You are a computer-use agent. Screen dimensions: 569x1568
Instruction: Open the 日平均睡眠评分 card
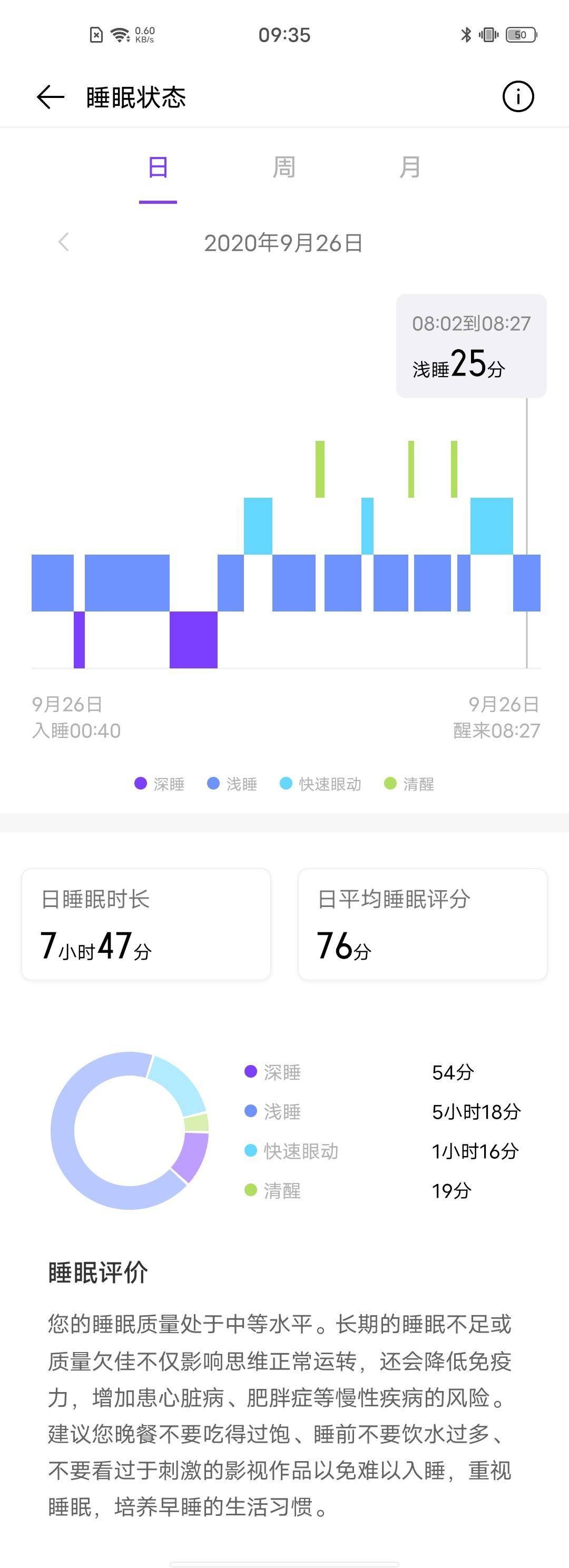click(423, 923)
